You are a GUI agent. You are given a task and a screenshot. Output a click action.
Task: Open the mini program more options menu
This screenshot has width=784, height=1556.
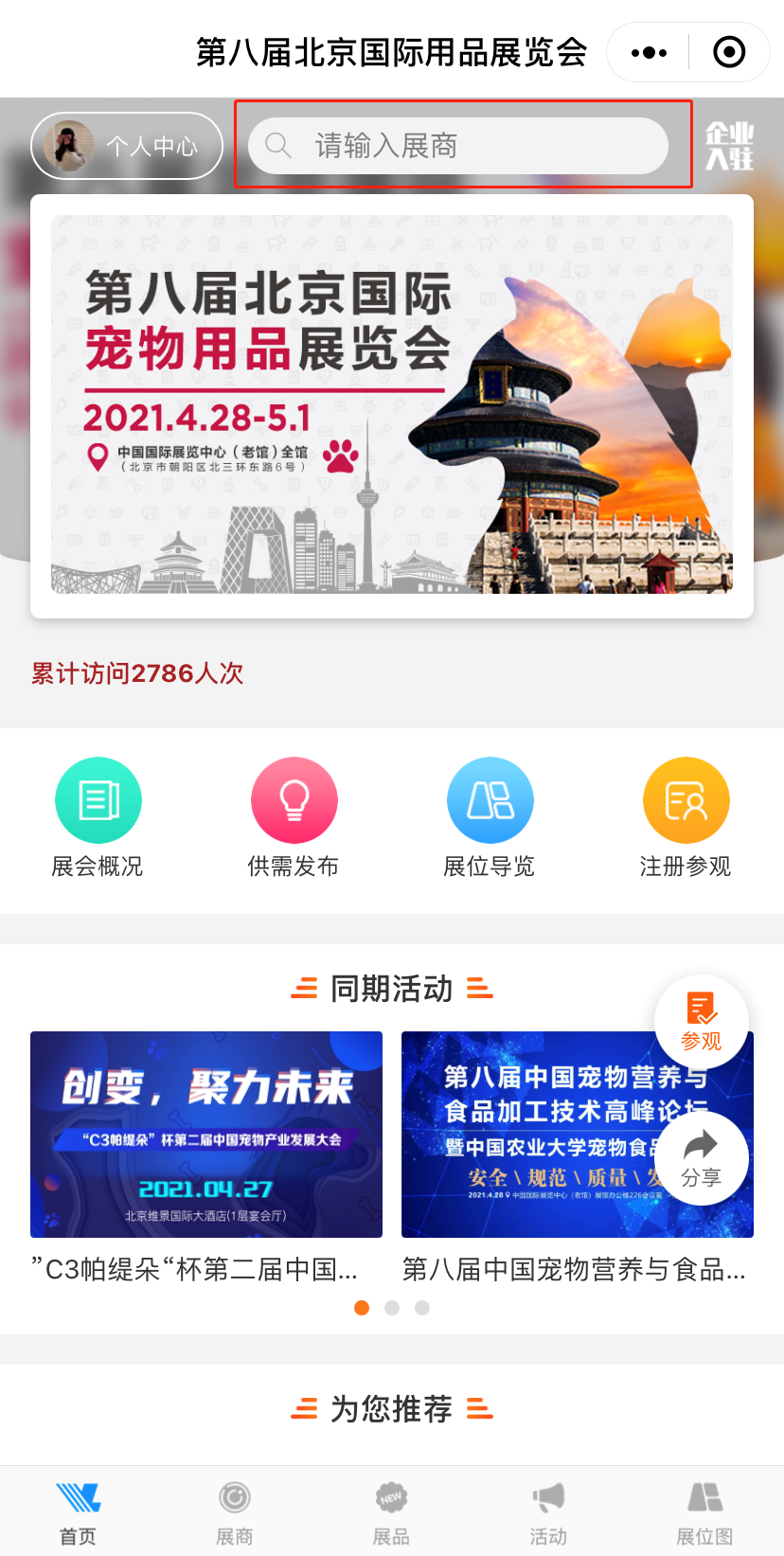click(649, 53)
